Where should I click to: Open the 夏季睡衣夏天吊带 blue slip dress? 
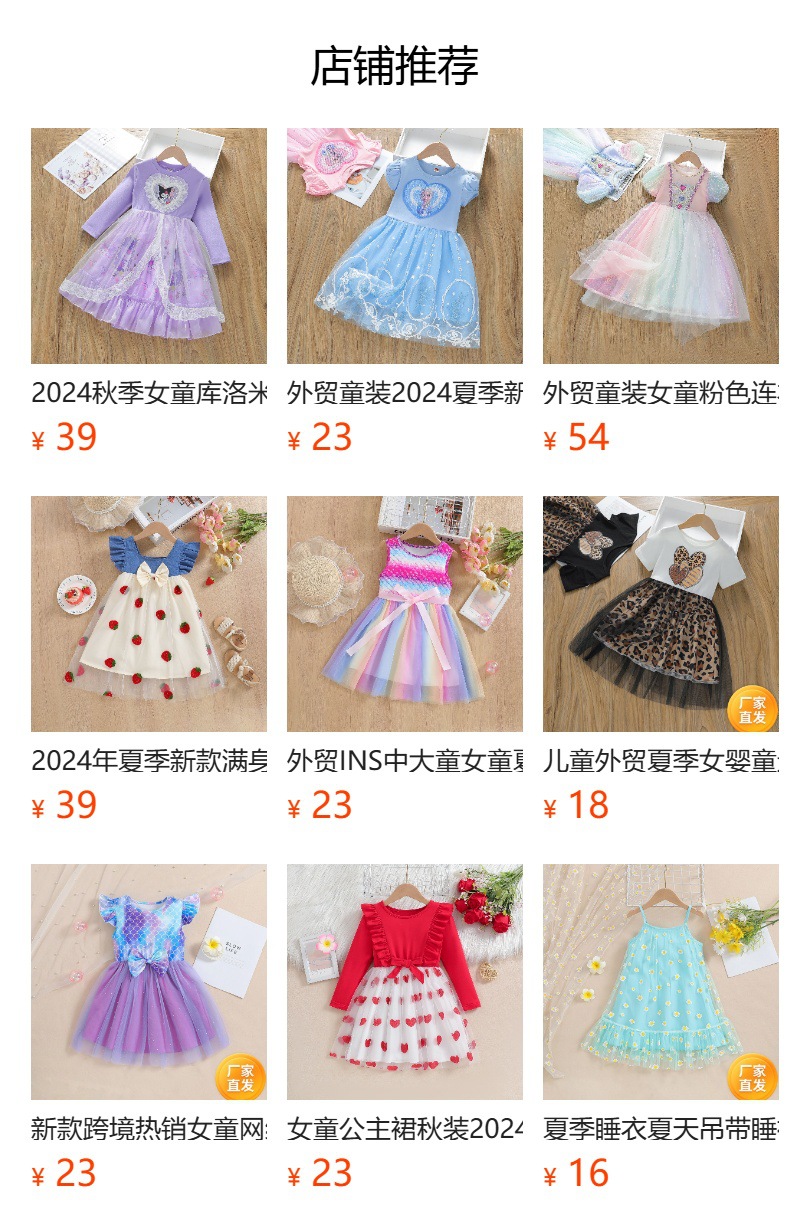tap(660, 982)
